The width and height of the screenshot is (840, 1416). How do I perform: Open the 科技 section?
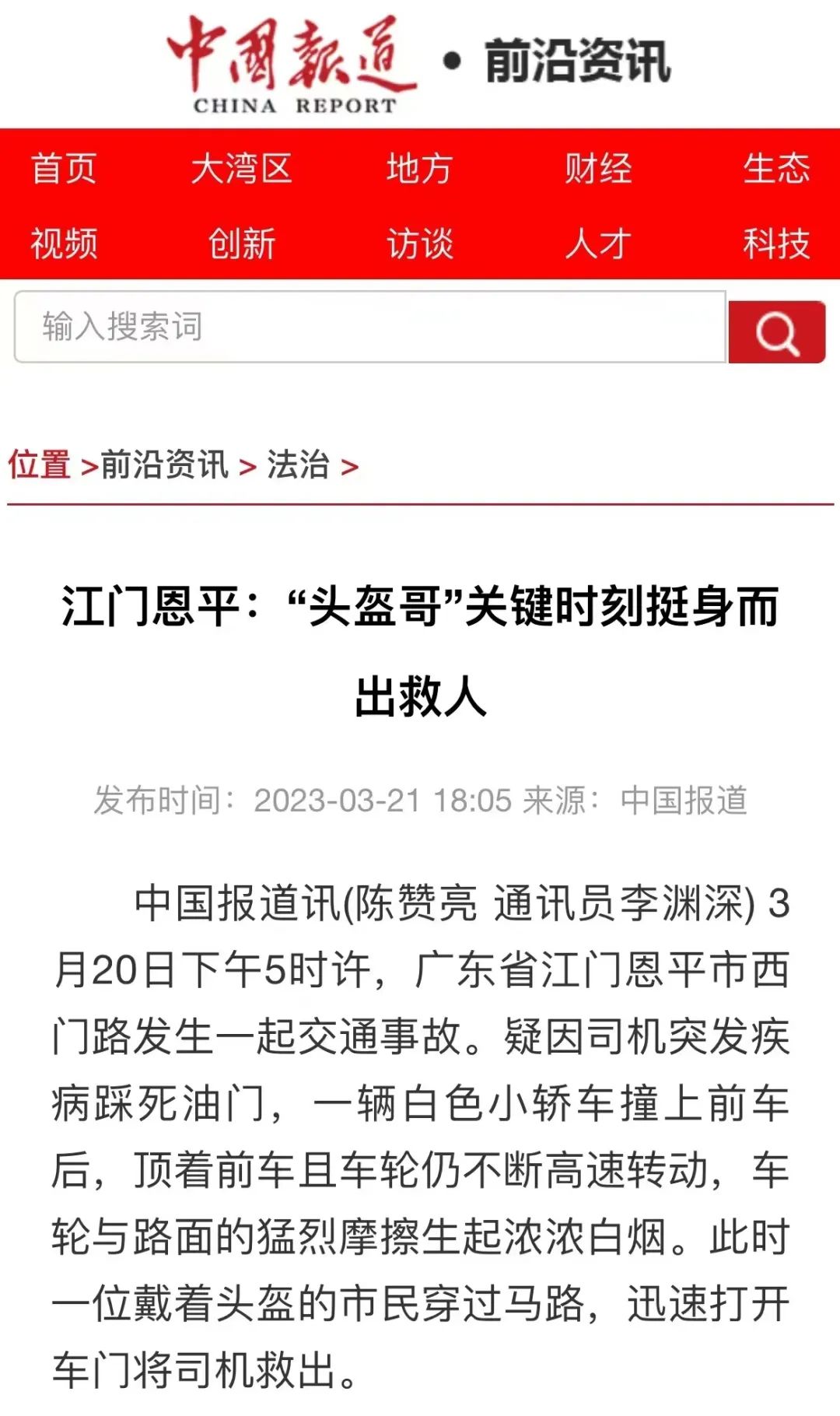tap(775, 244)
